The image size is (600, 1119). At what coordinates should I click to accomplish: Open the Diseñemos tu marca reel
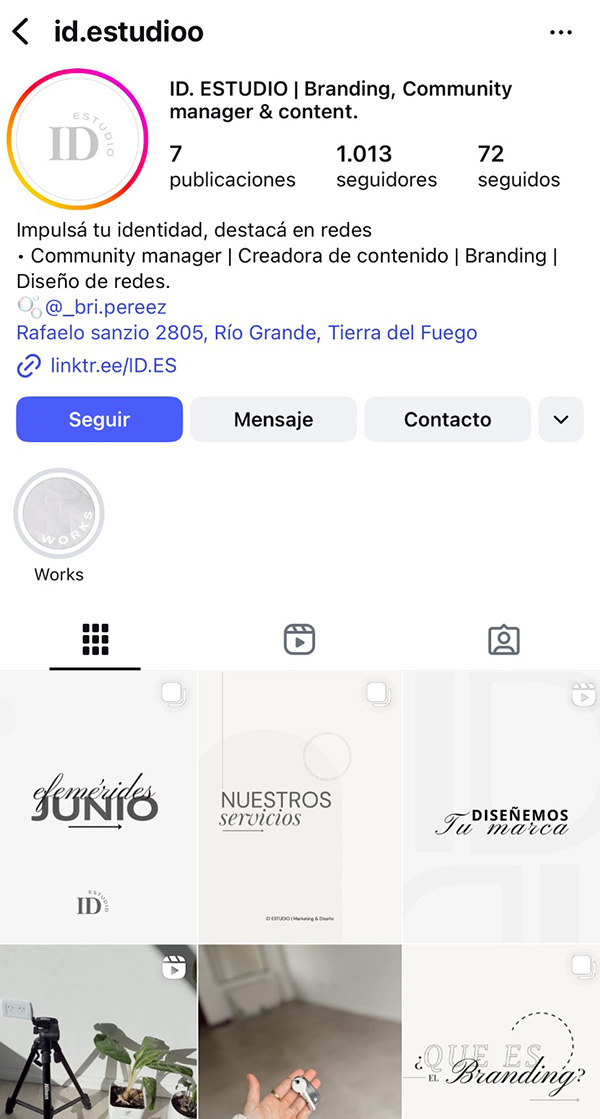pos(502,806)
